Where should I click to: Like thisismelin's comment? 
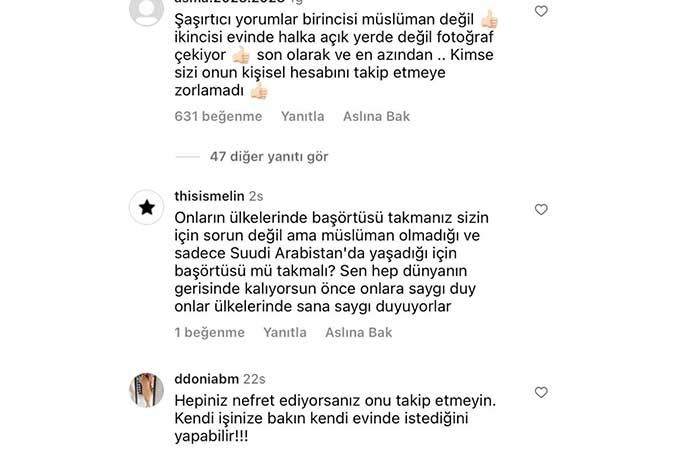(541, 210)
